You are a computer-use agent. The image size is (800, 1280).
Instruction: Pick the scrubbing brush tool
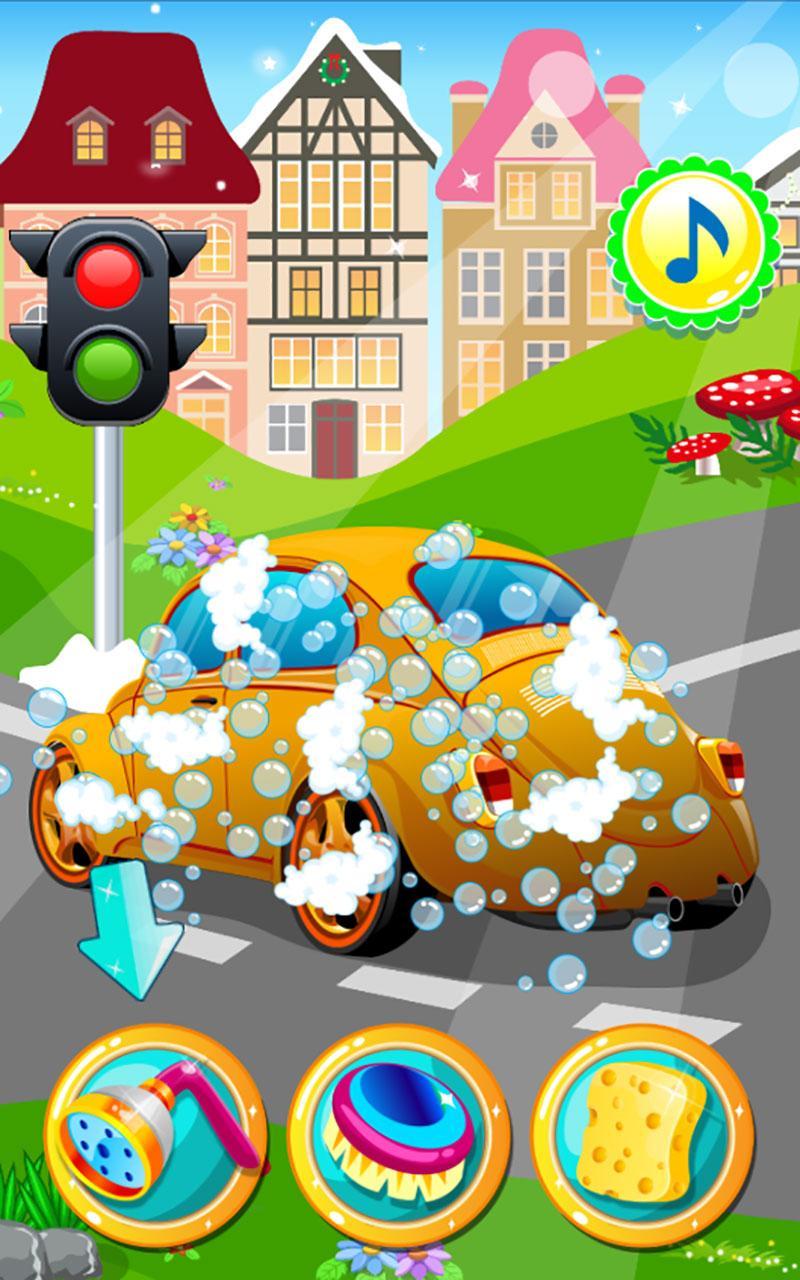point(399,1135)
